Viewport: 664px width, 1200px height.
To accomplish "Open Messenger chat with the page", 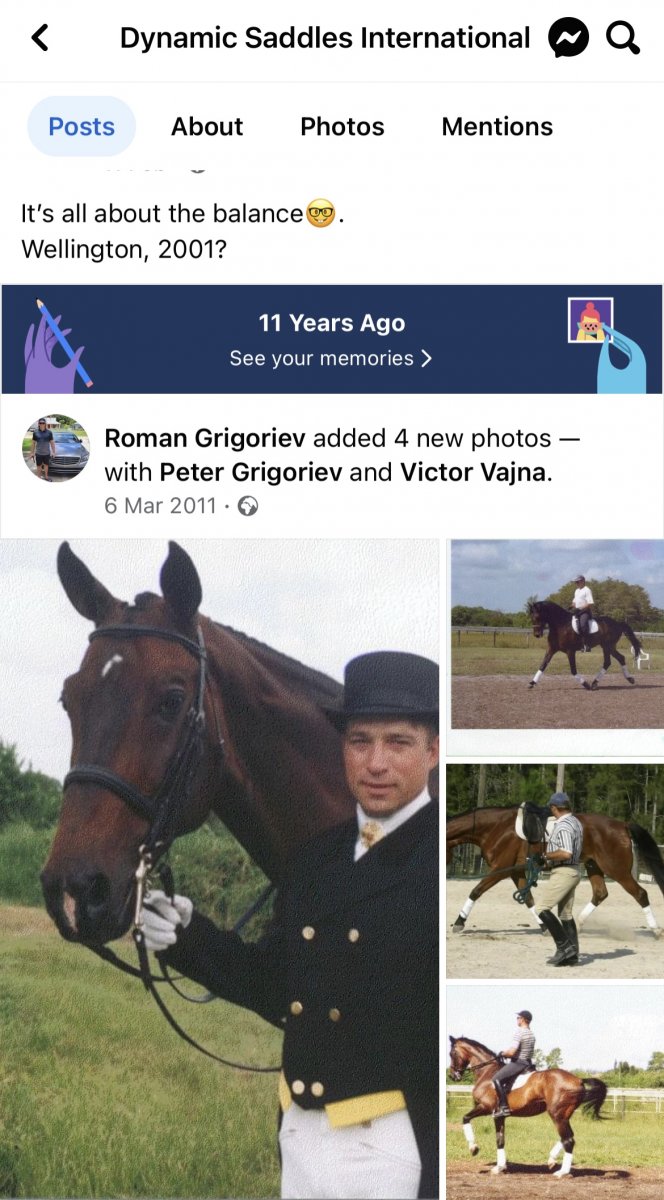I will coord(568,39).
